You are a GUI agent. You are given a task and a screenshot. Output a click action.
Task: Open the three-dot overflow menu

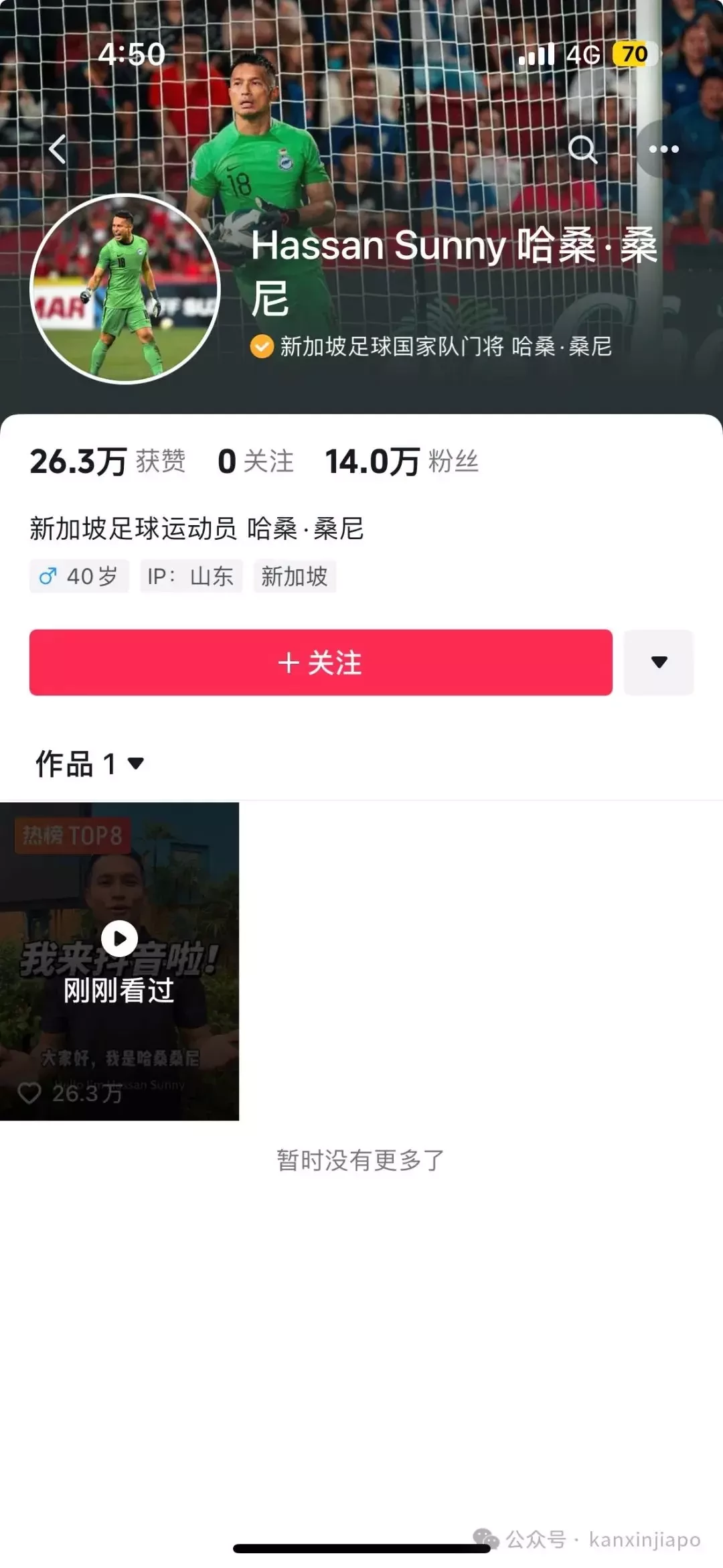tap(664, 149)
